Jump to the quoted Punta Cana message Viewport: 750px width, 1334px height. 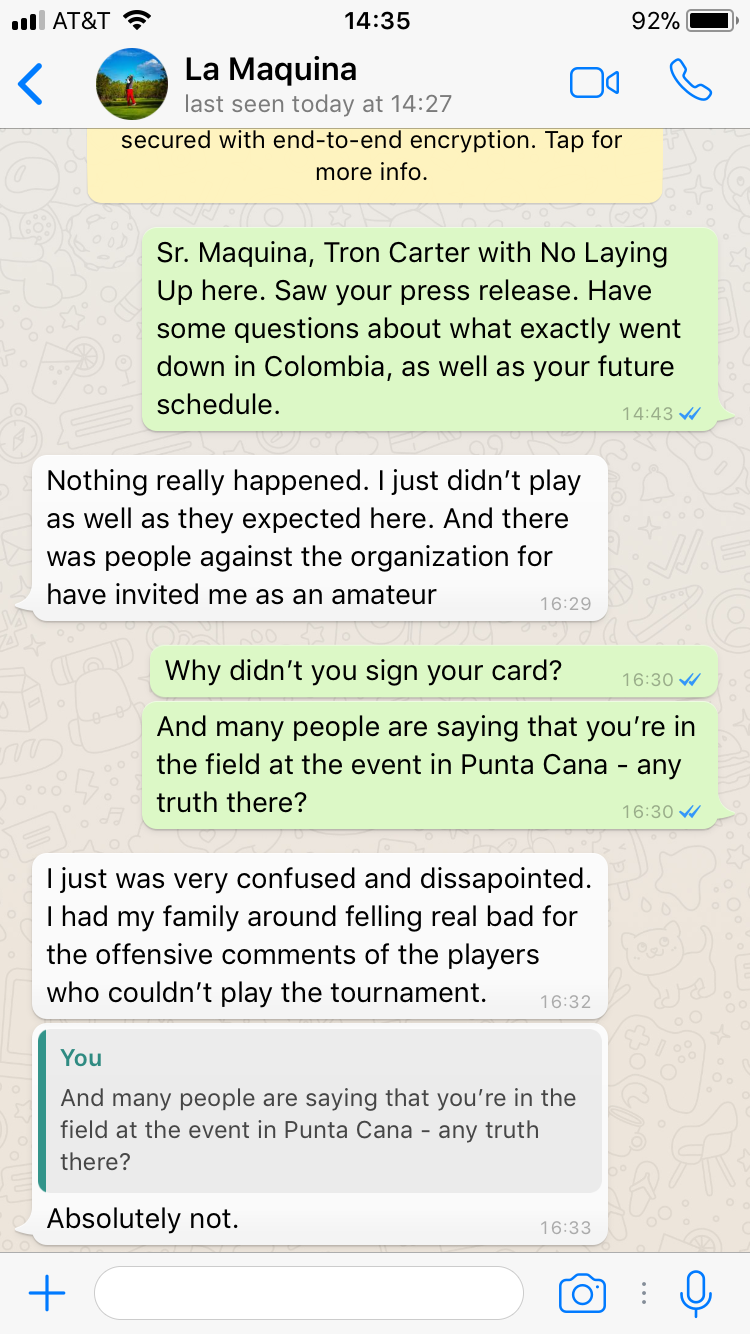point(320,1111)
